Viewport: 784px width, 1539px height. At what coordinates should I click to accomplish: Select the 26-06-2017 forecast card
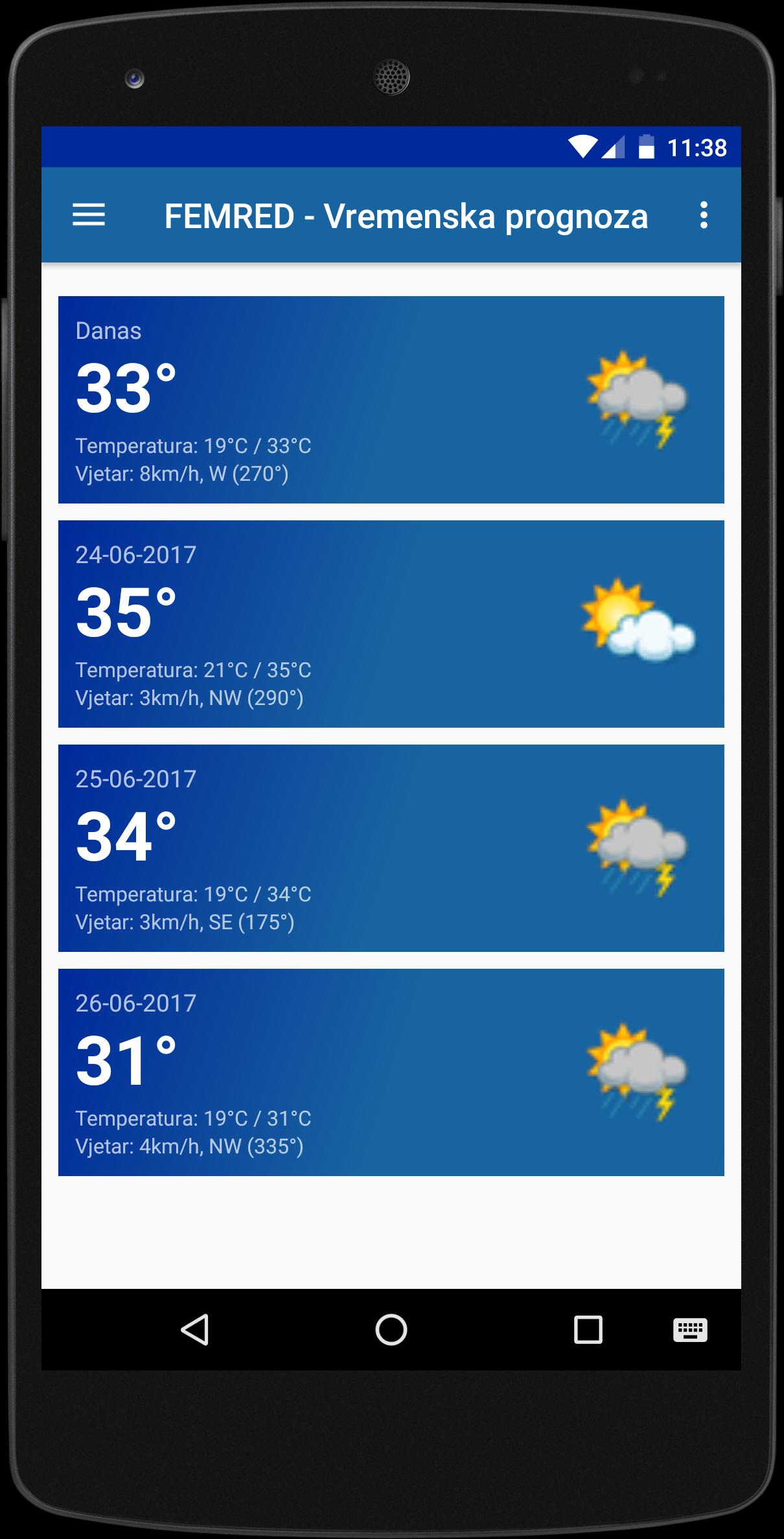(391, 1072)
